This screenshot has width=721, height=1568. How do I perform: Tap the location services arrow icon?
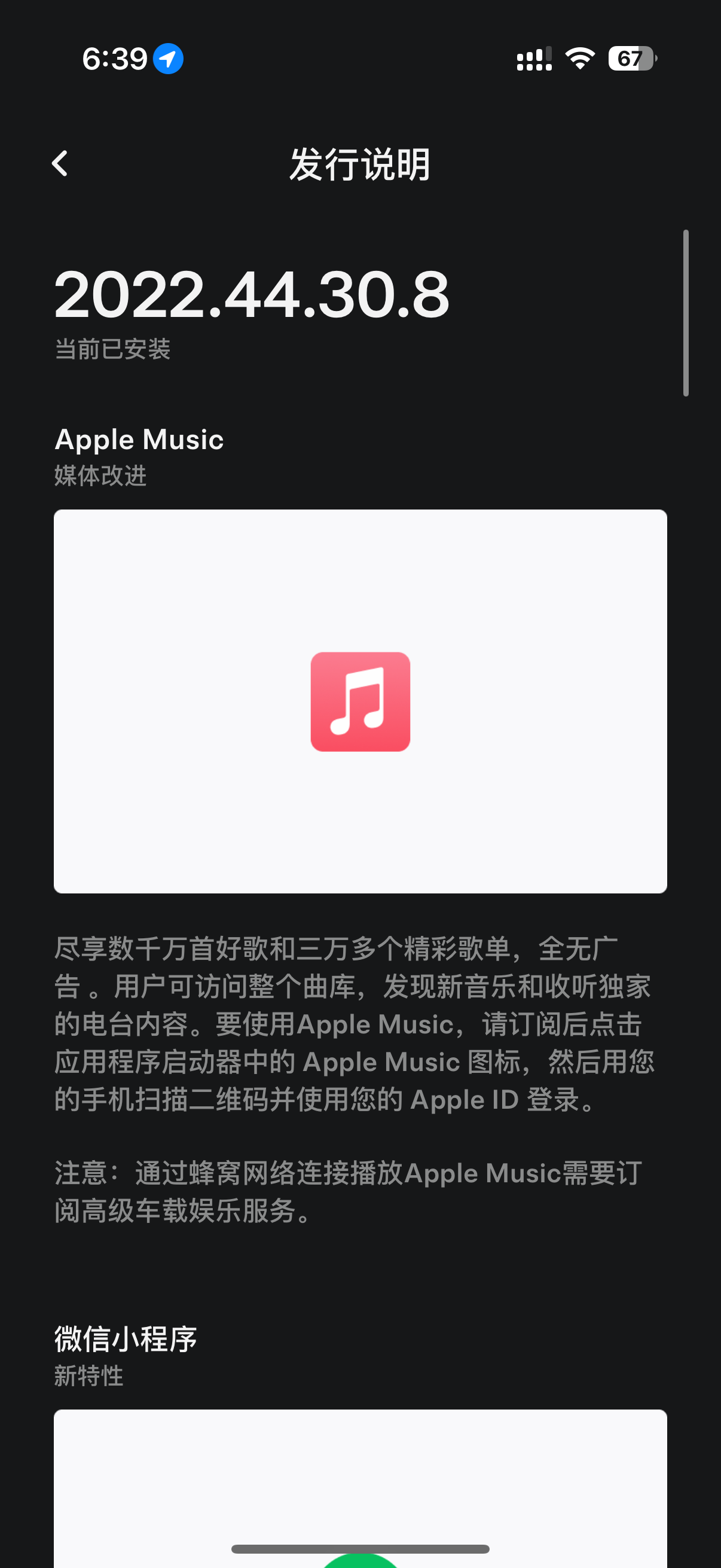point(169,59)
